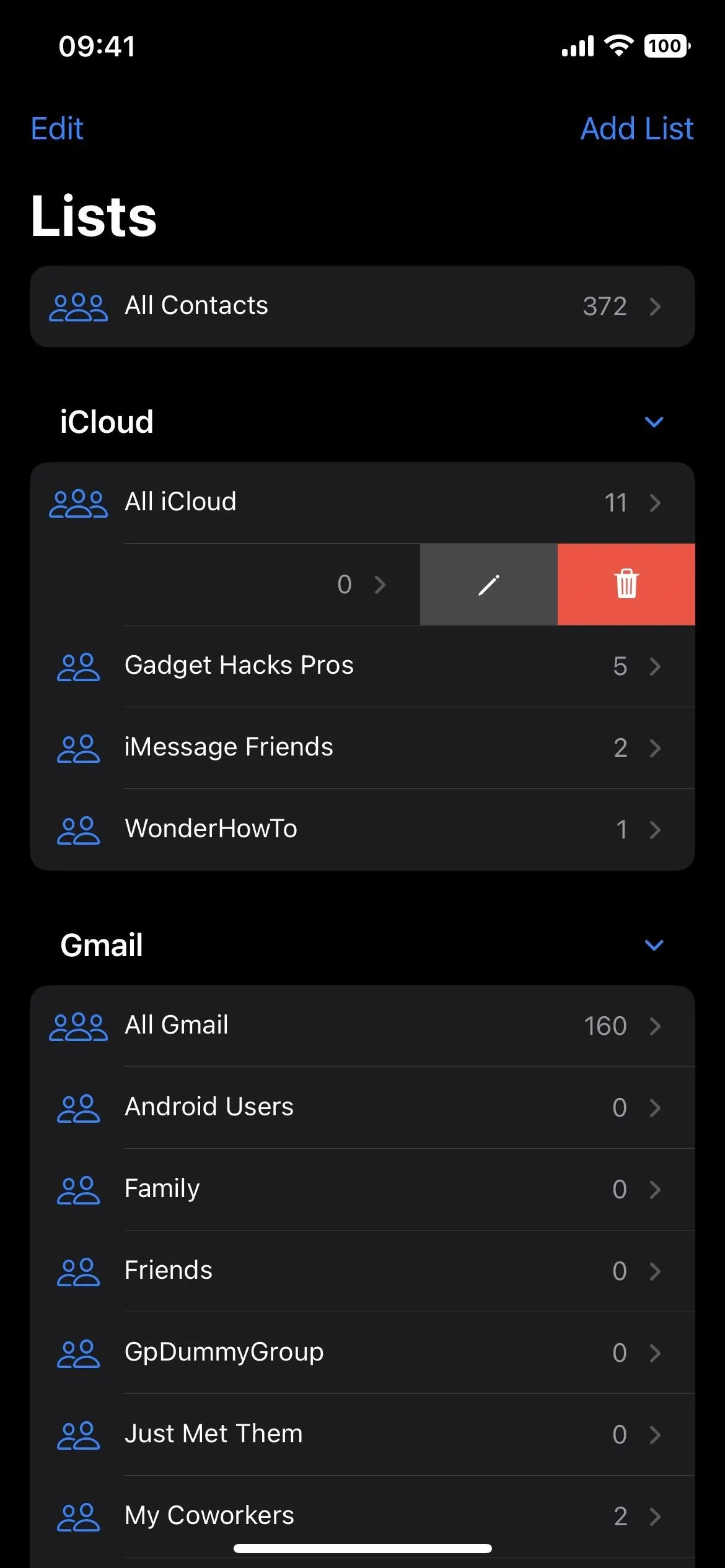725x1568 pixels.
Task: Tap Add List to create a list
Action: [636, 129]
